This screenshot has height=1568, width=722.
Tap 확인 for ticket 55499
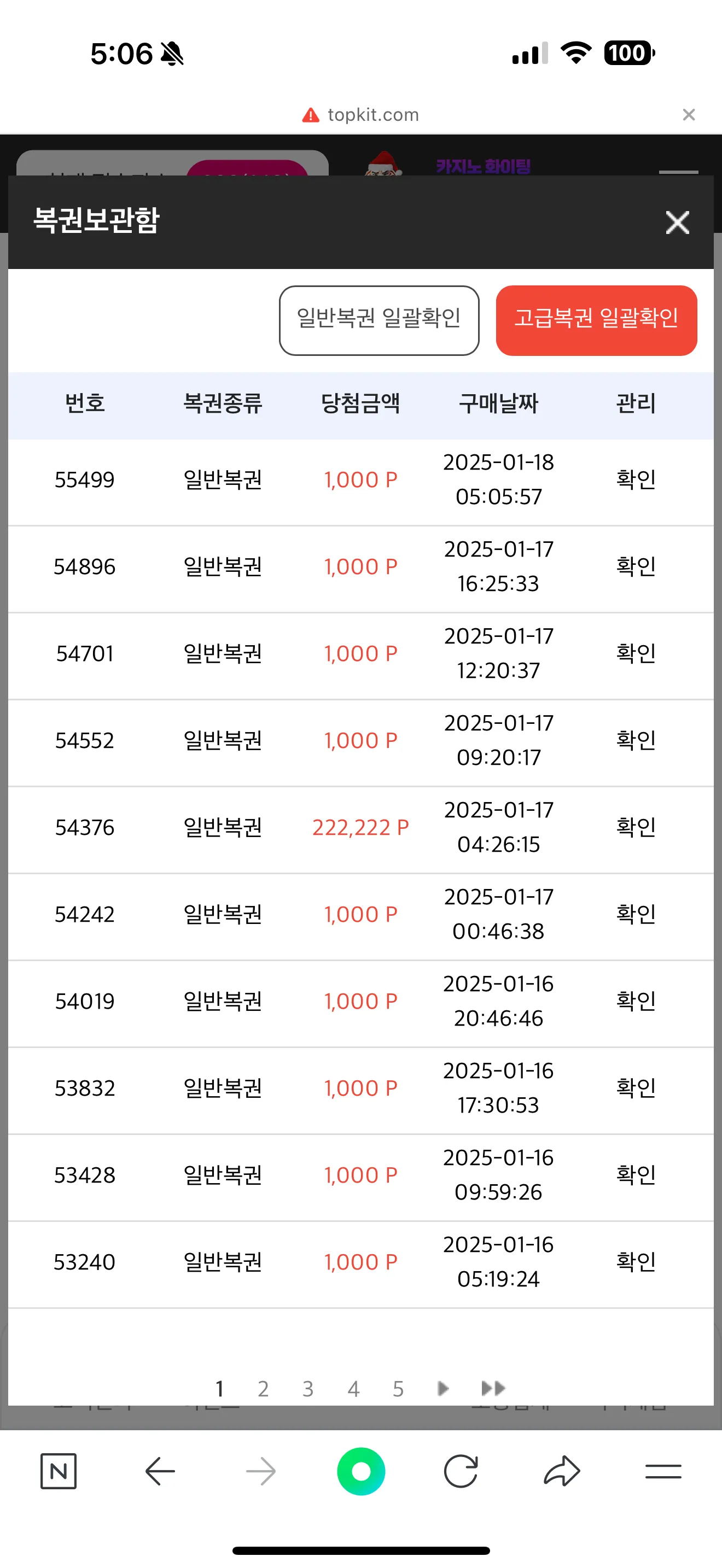(x=636, y=479)
